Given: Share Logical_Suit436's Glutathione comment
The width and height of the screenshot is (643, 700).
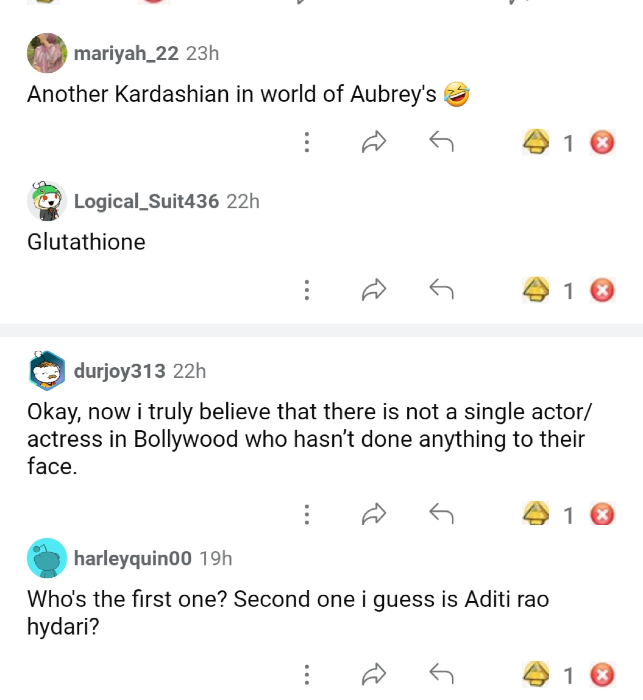Looking at the screenshot, I should pos(373,291).
